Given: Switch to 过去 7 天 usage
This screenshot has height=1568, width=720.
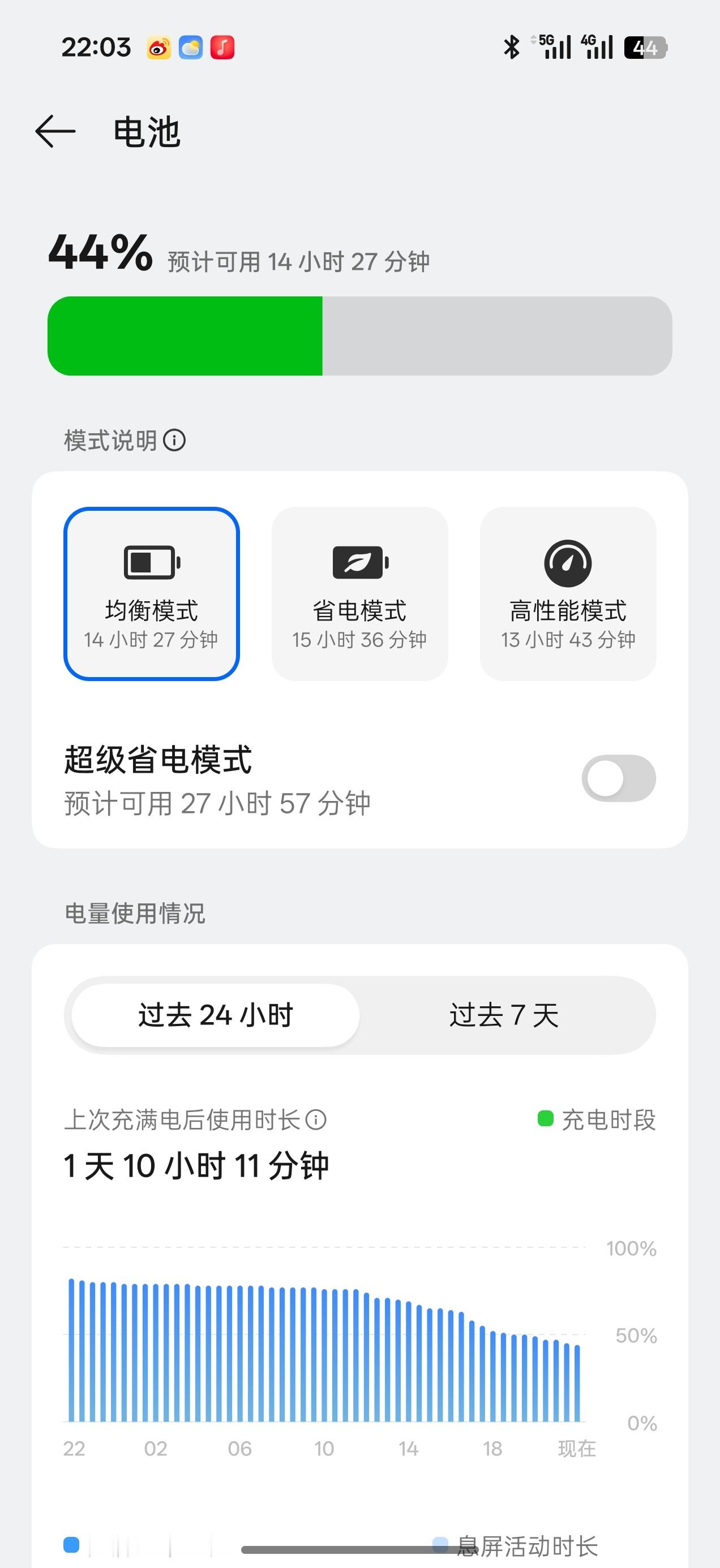Looking at the screenshot, I should click(x=504, y=1015).
